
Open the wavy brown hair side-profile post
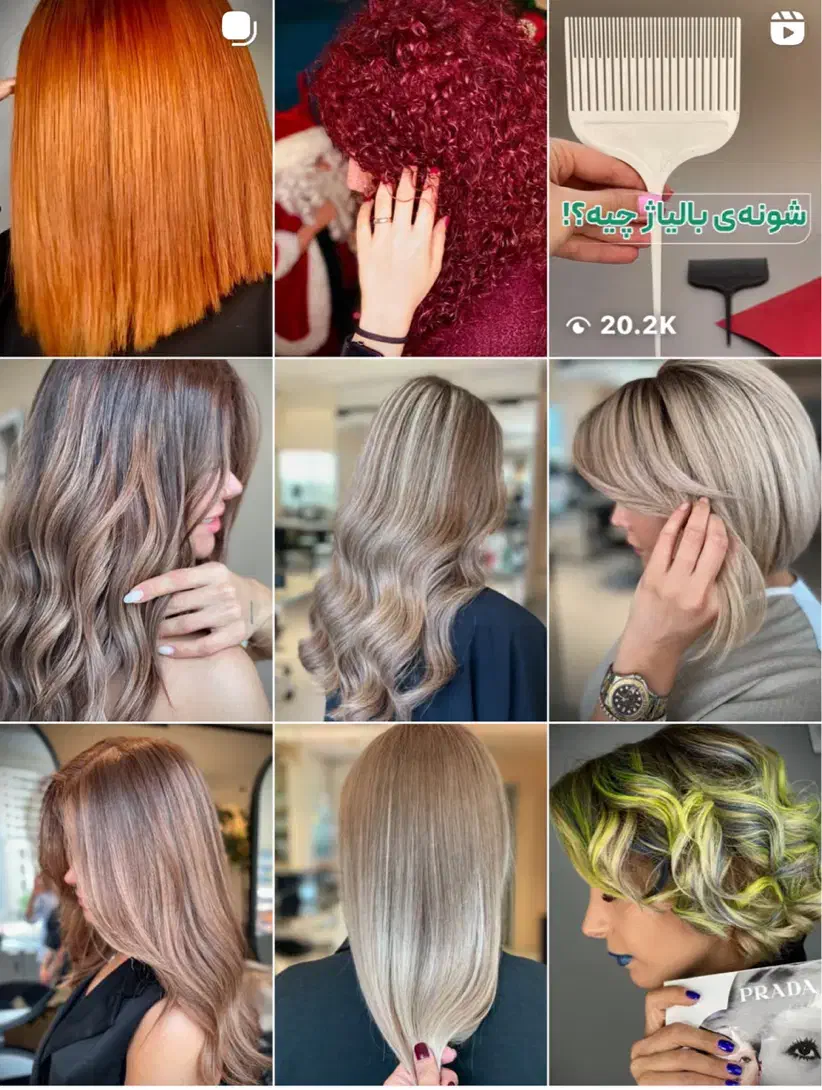(136, 540)
